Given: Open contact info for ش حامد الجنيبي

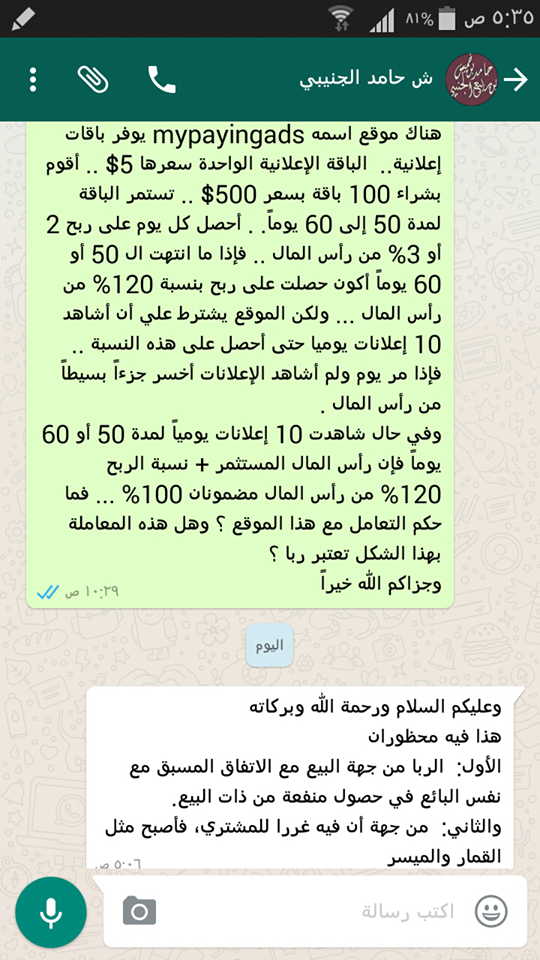Looking at the screenshot, I should pos(366,80).
